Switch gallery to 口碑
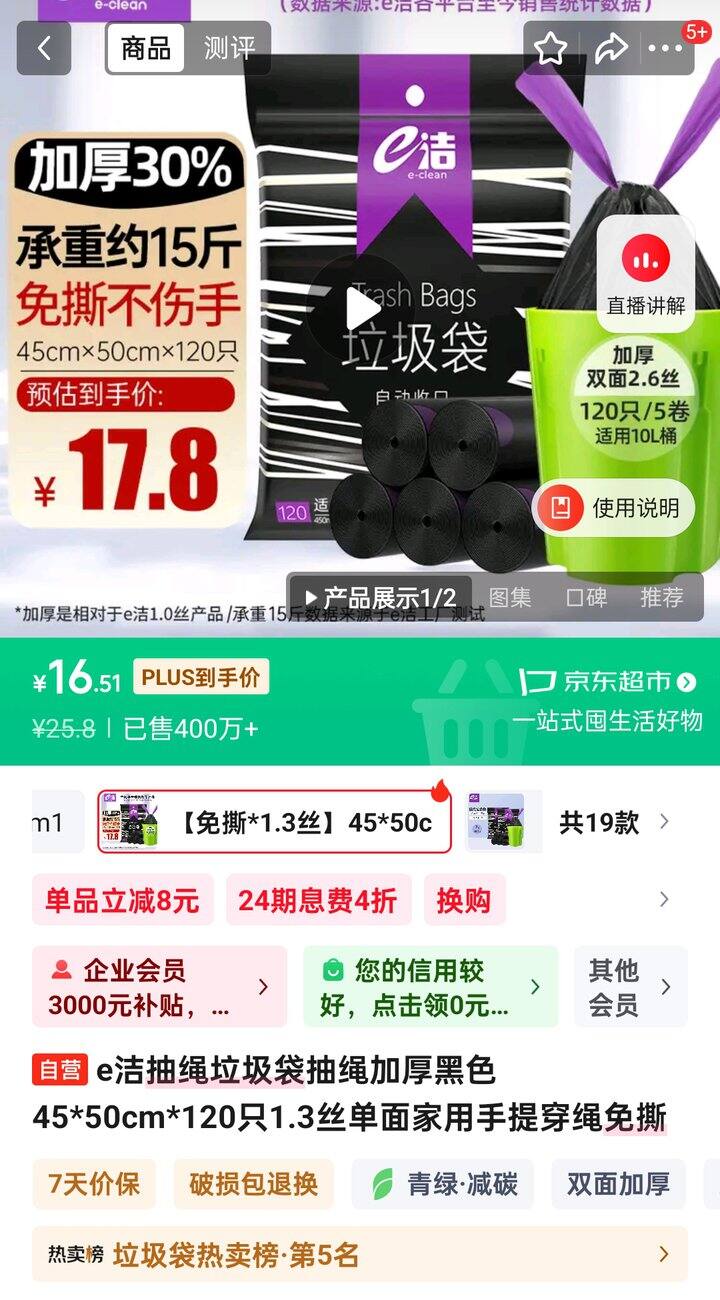 [586, 597]
